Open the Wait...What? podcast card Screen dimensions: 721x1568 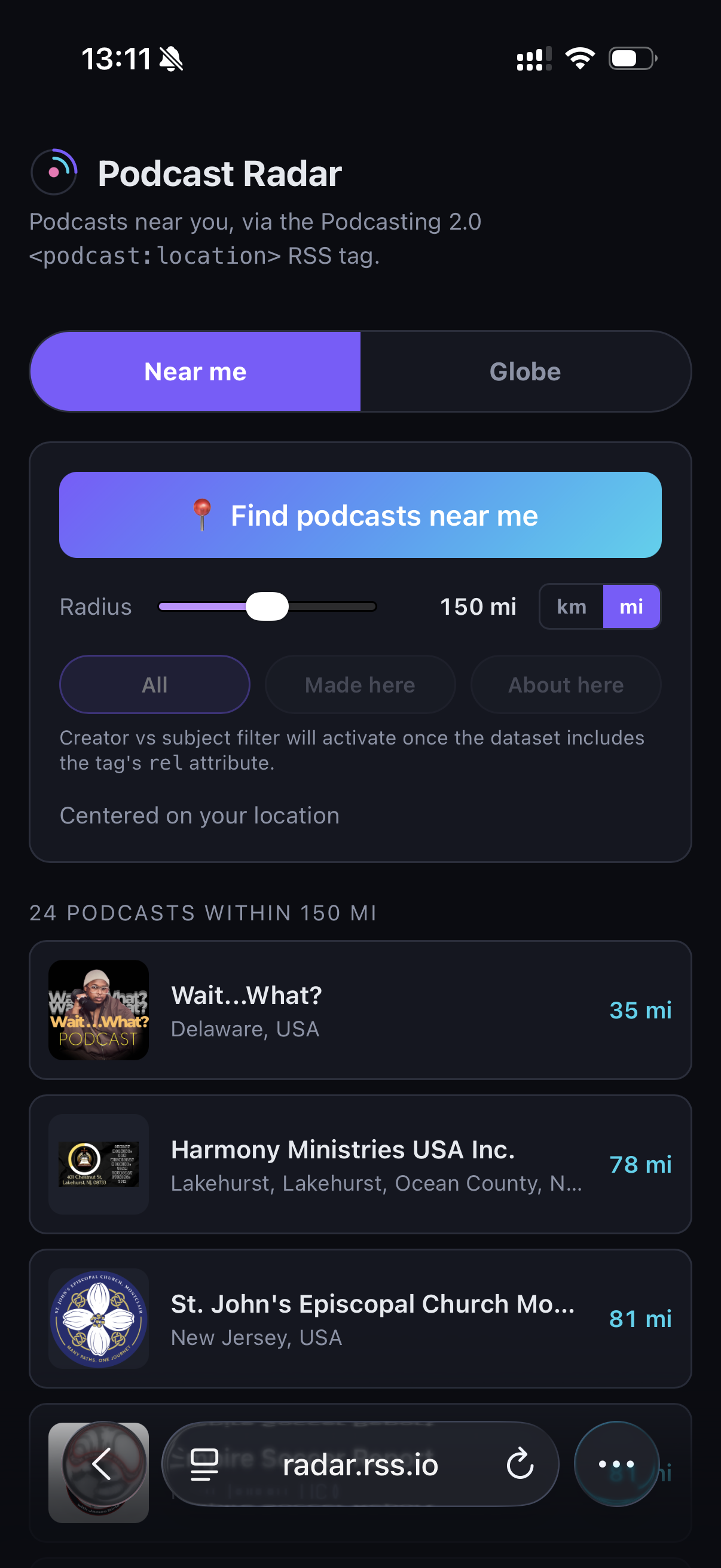point(360,1010)
